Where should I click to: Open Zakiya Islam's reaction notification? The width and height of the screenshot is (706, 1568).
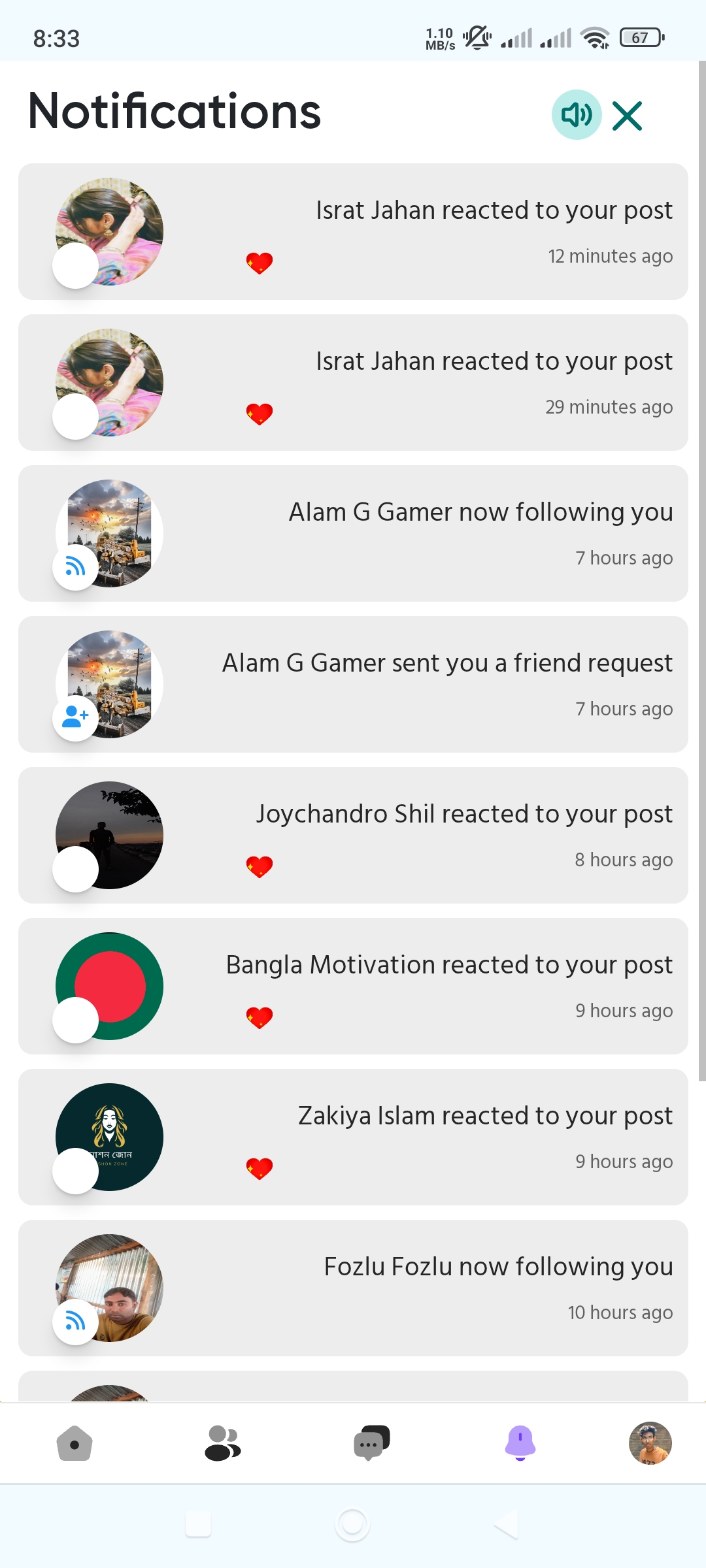(353, 1137)
